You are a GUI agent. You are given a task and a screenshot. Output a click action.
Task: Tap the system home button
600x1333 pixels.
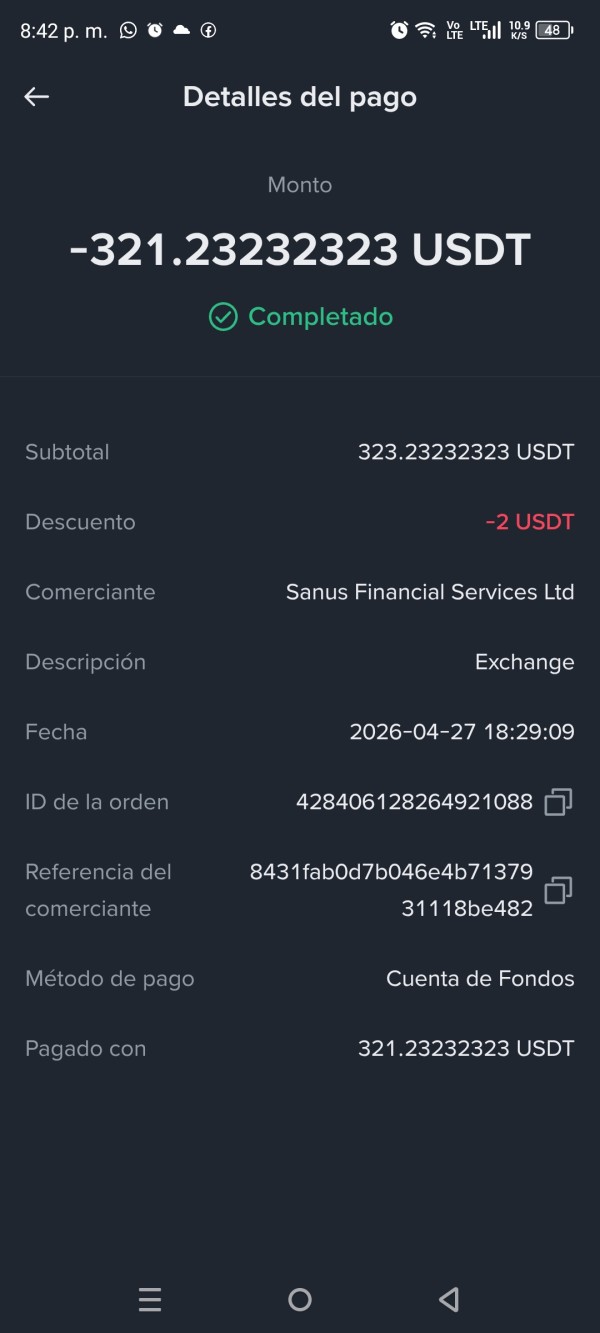click(x=300, y=1299)
